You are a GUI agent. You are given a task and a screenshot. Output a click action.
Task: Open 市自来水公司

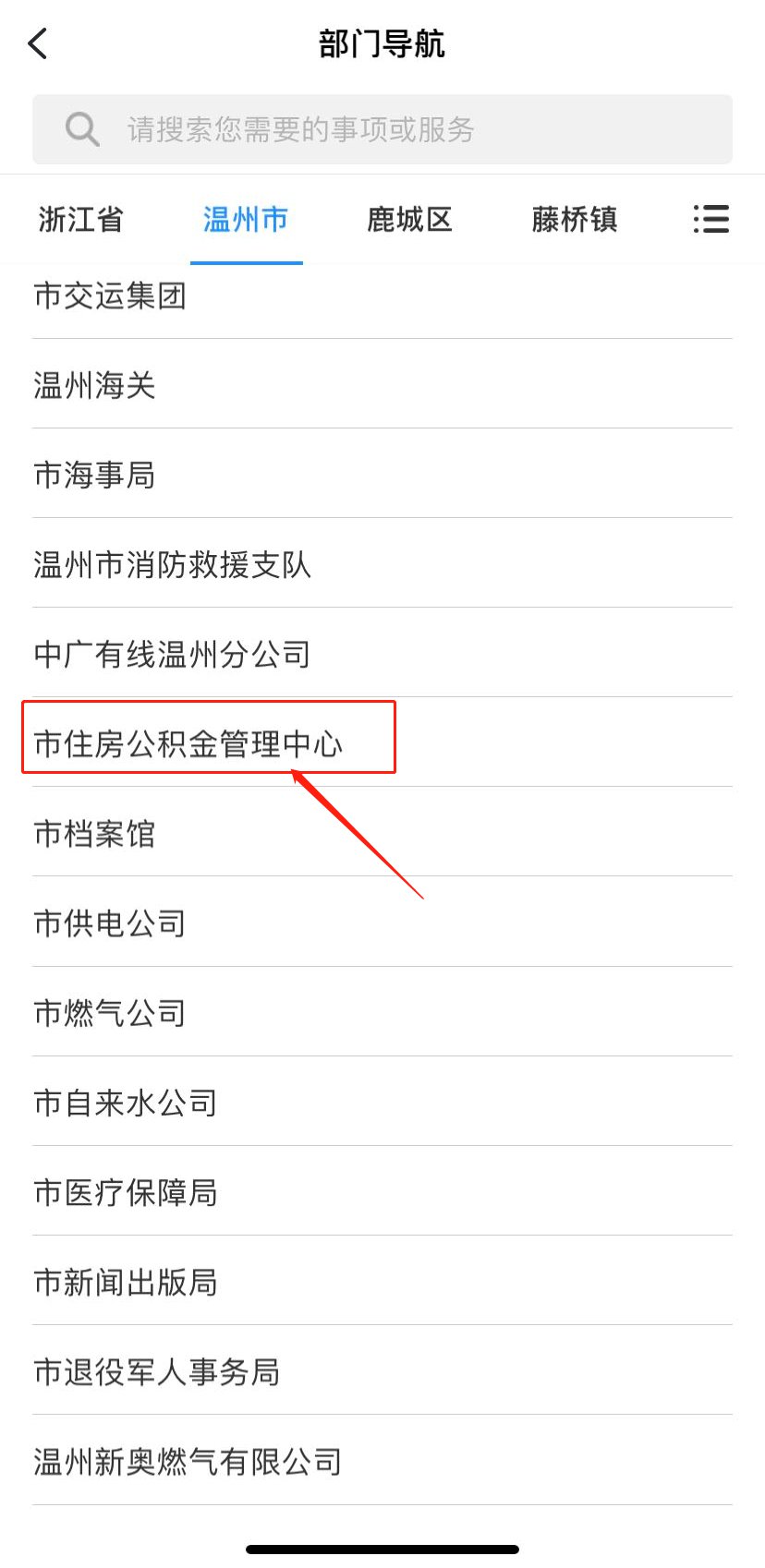[126, 1102]
